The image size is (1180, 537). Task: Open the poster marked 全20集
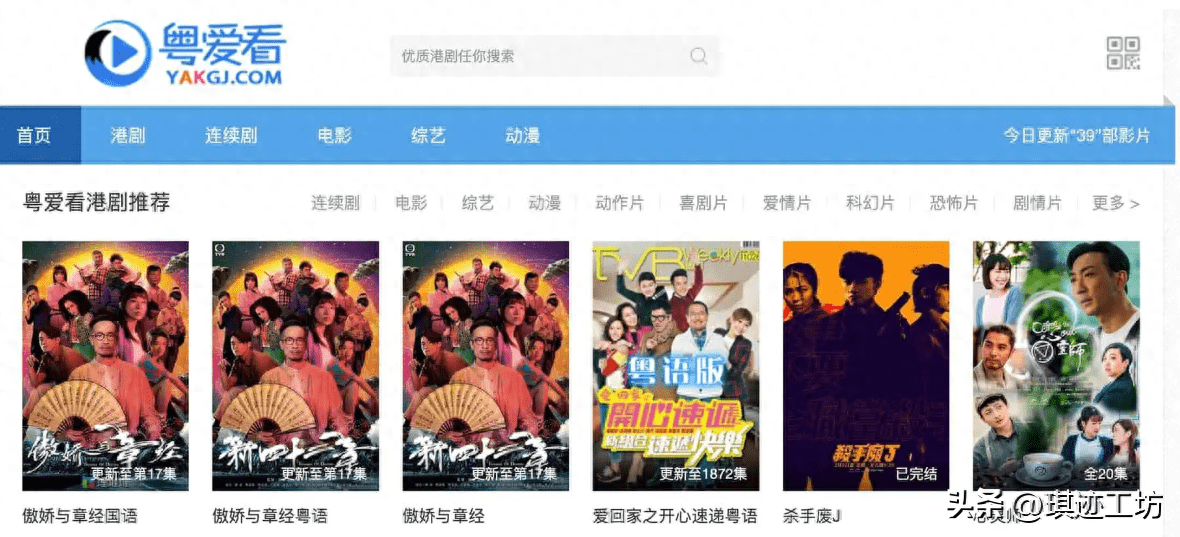click(1056, 365)
